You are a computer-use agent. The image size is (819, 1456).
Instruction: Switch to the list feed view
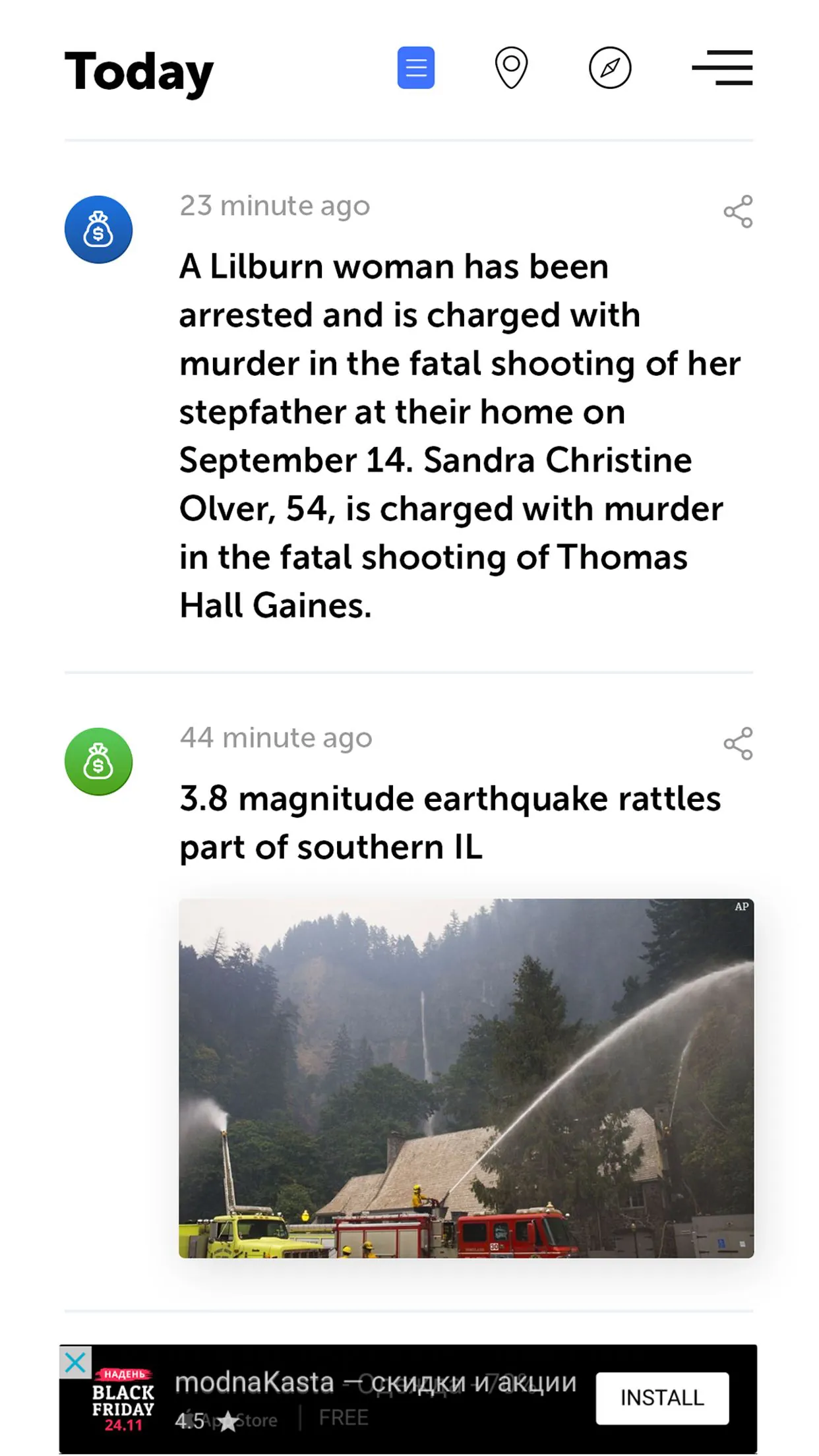tap(415, 68)
